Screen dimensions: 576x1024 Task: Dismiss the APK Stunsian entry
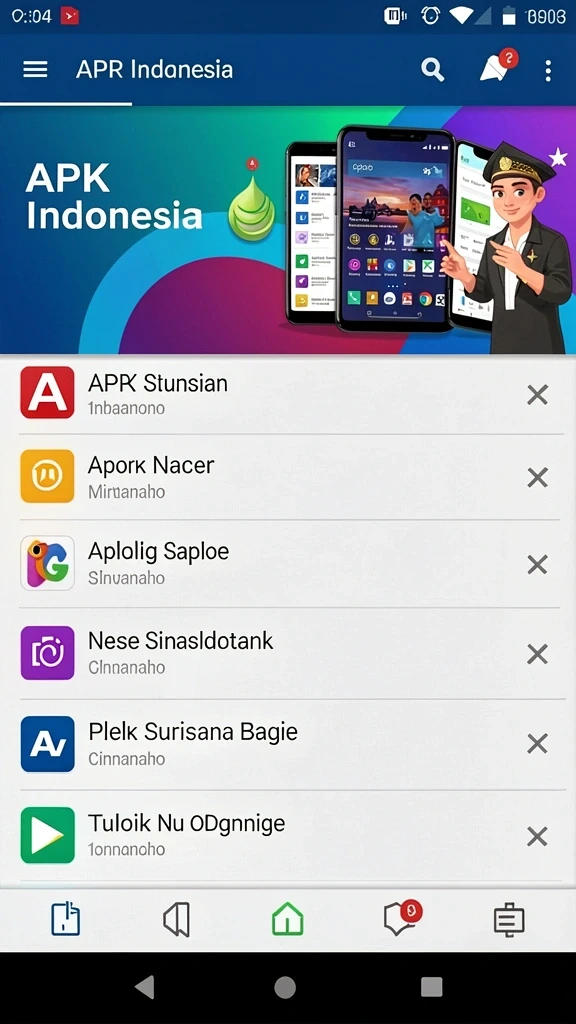click(537, 394)
